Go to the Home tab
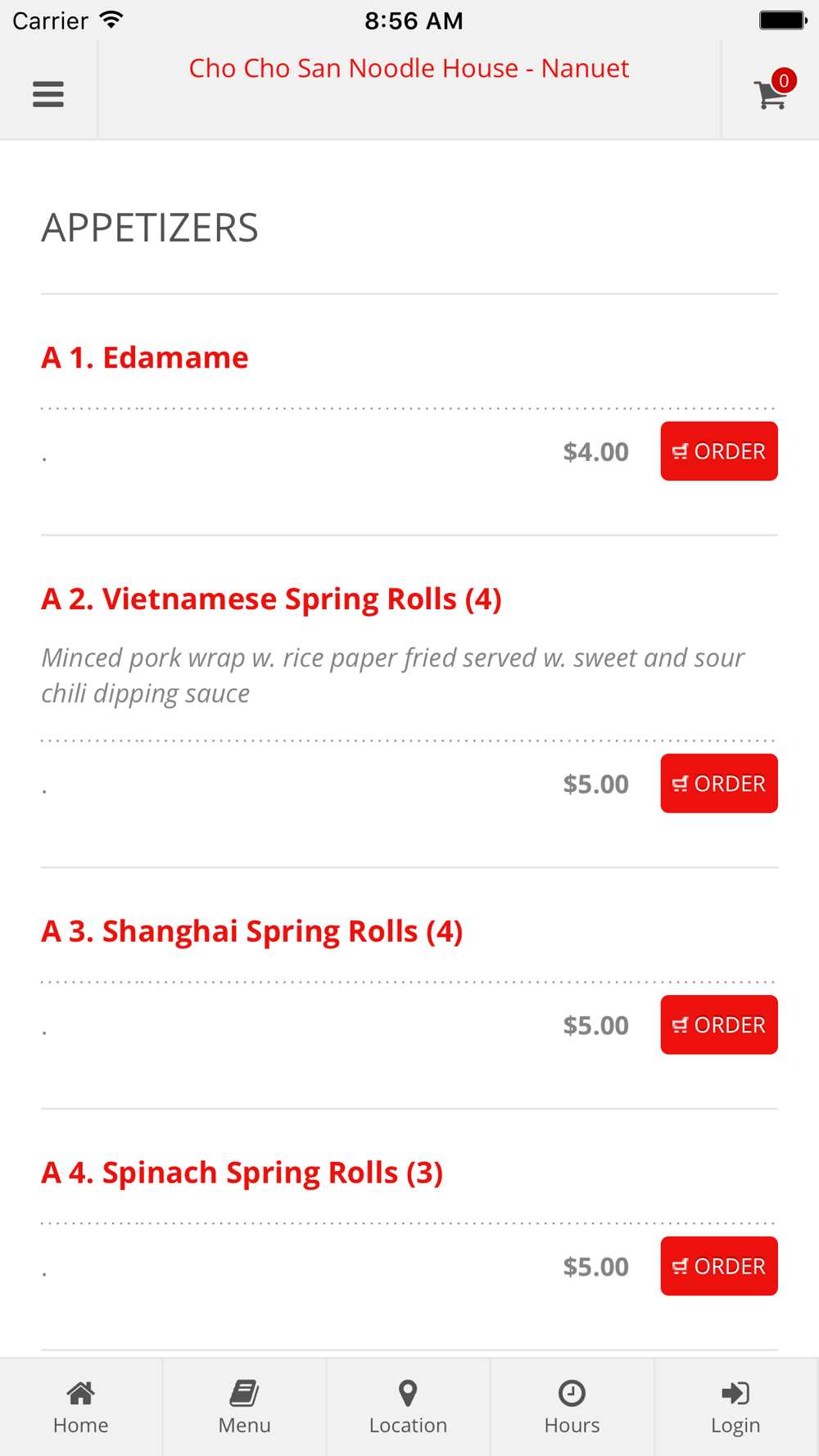The height and width of the screenshot is (1456, 819). click(x=81, y=1408)
